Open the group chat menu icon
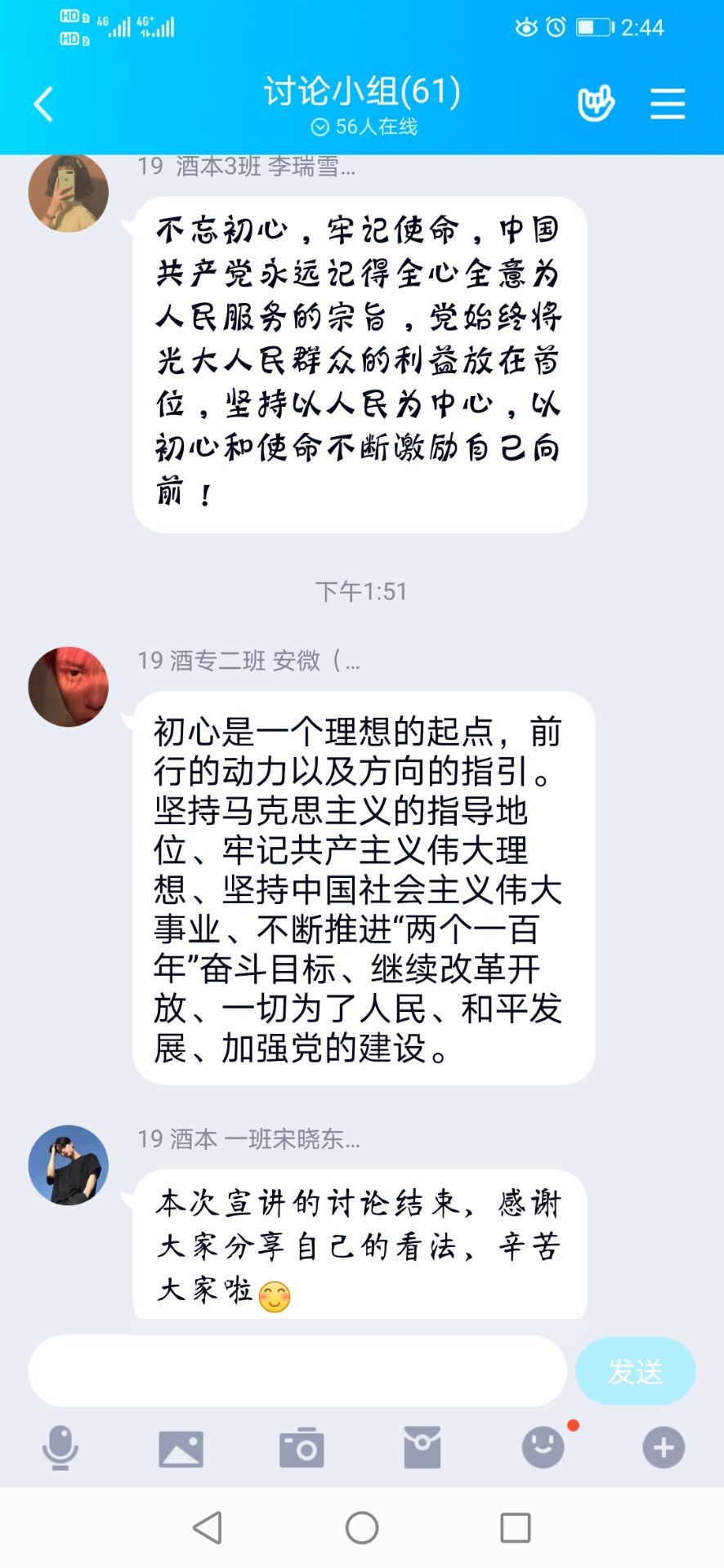This screenshot has width=724, height=1568. (667, 105)
